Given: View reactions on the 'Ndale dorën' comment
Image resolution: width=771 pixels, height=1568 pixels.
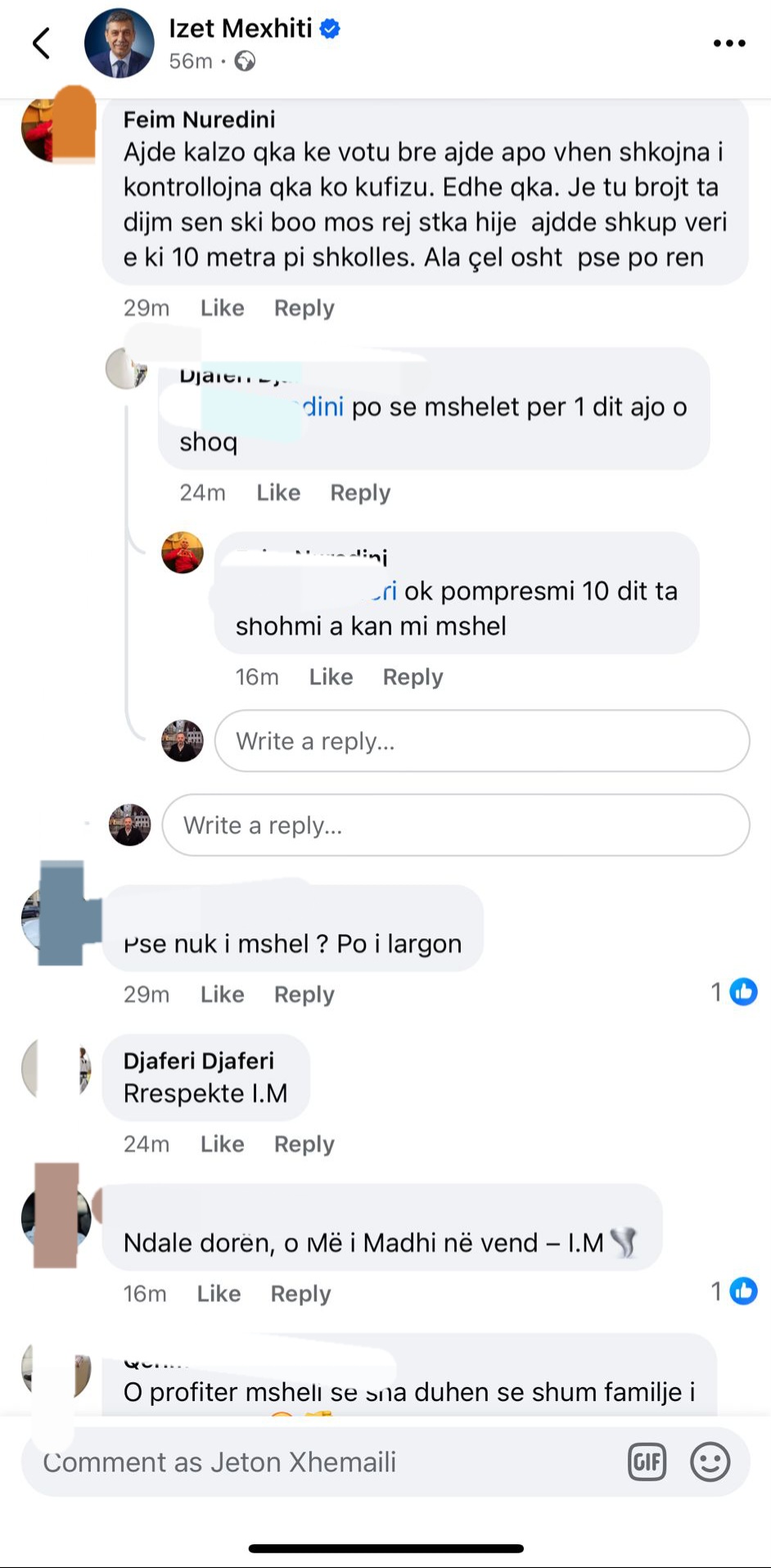Looking at the screenshot, I should coord(734,1291).
